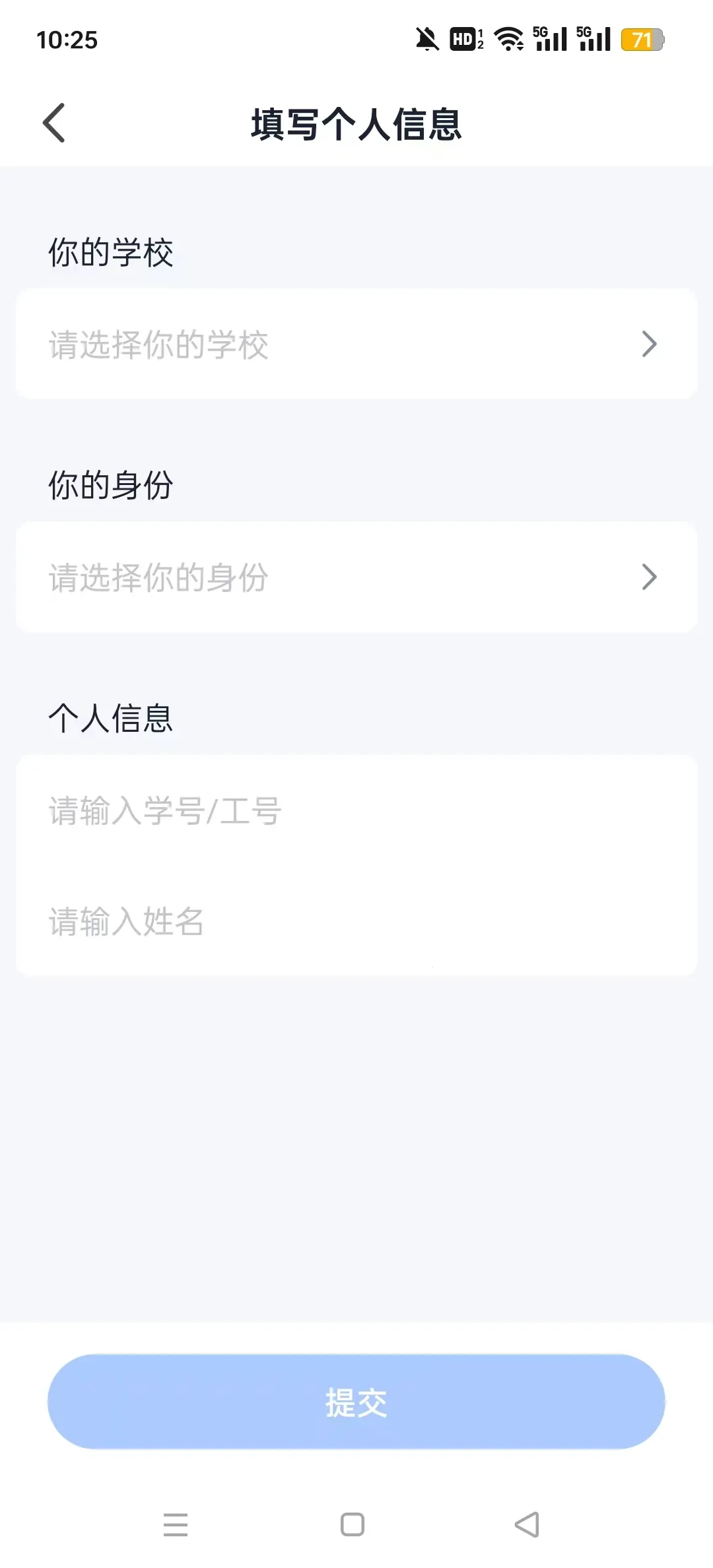Open the school selection picker
This screenshot has height=1568, width=713.
356,344
